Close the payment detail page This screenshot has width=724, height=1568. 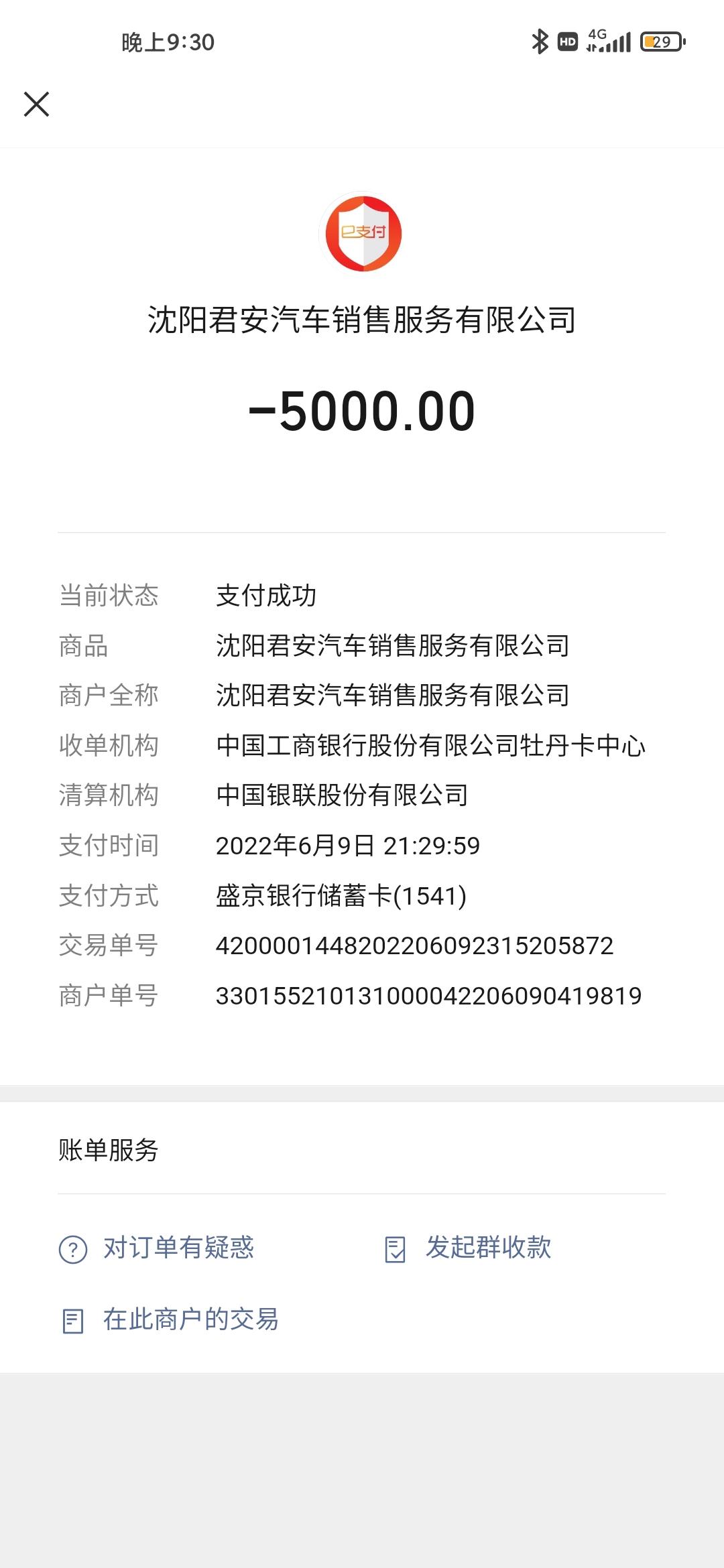(36, 104)
